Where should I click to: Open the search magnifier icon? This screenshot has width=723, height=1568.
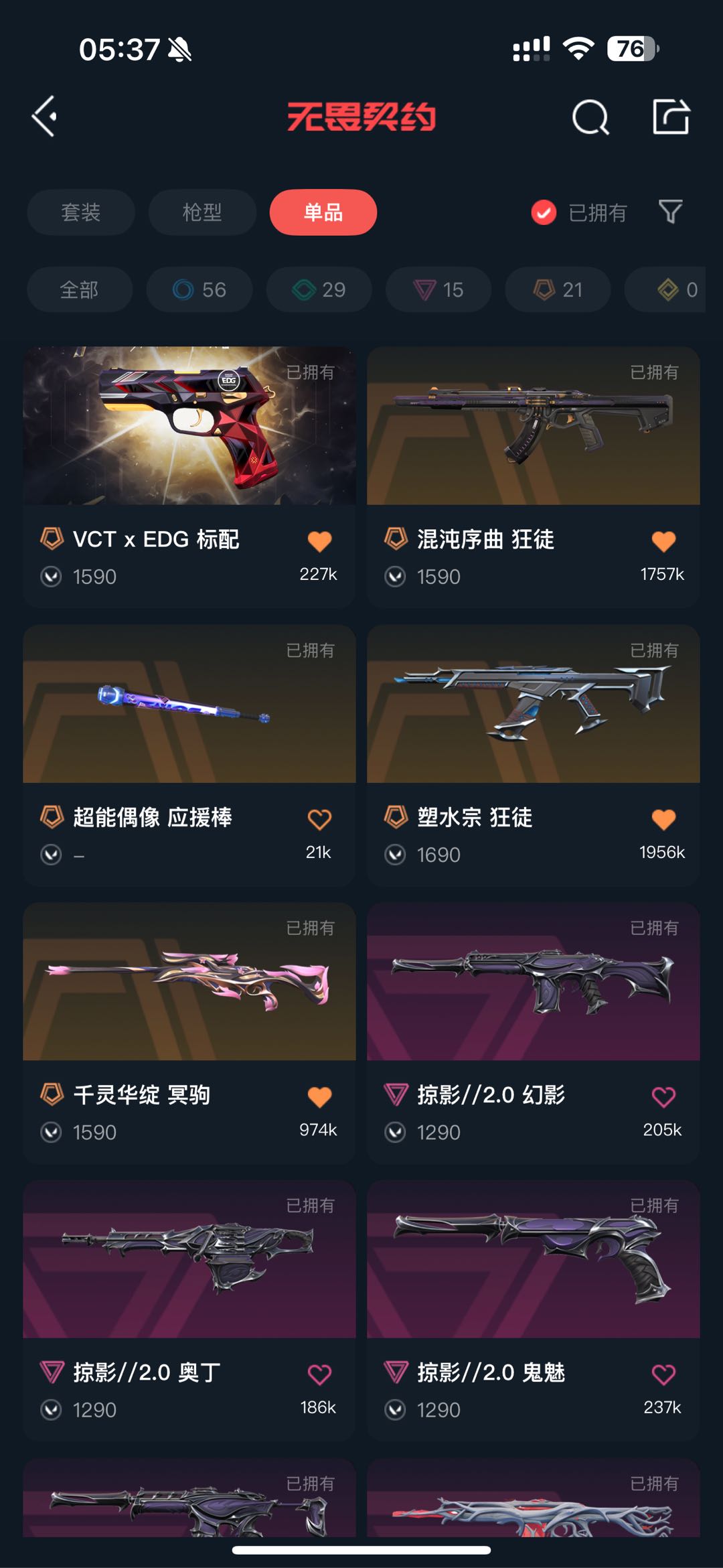(x=590, y=118)
